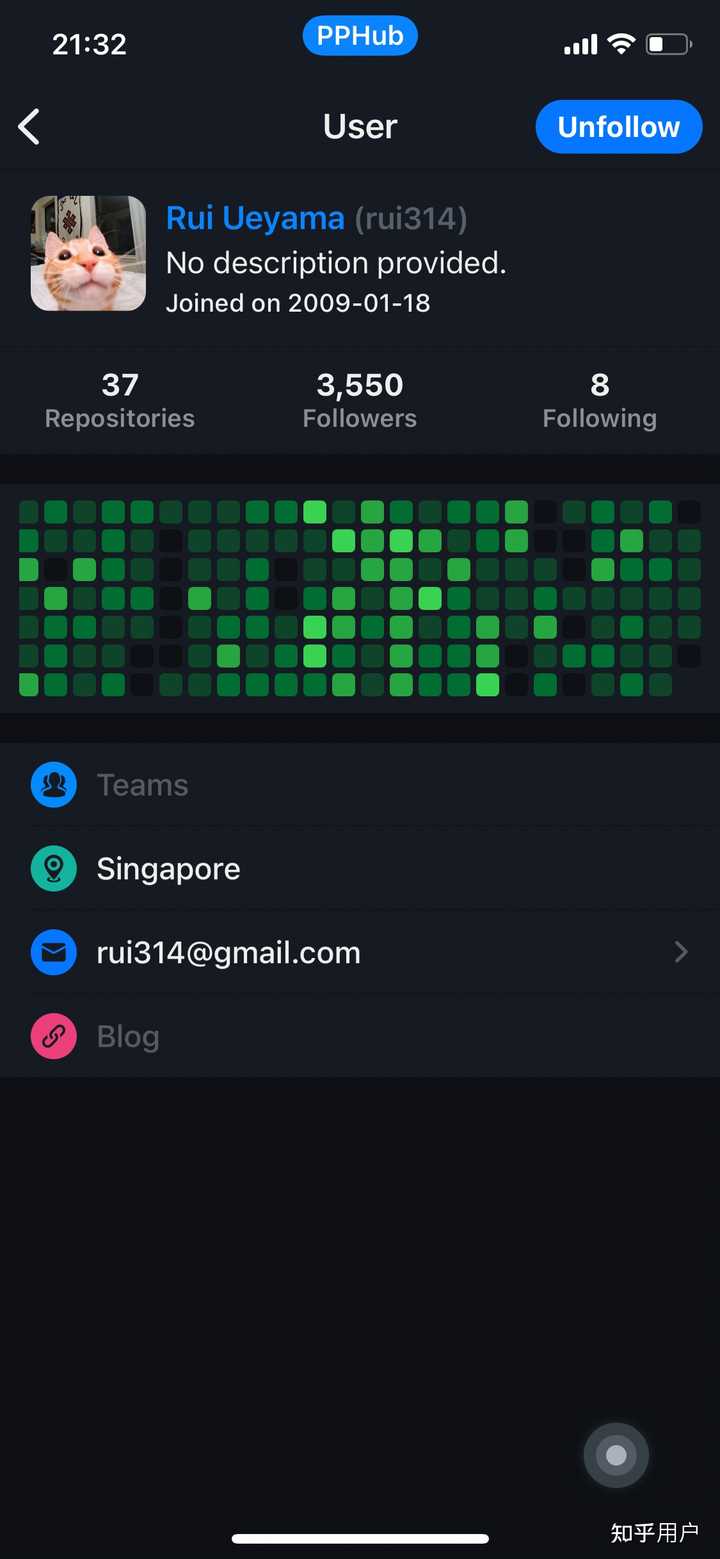Image resolution: width=720 pixels, height=1559 pixels.
Task: View the 3,550 Followers list
Action: [x=360, y=399]
